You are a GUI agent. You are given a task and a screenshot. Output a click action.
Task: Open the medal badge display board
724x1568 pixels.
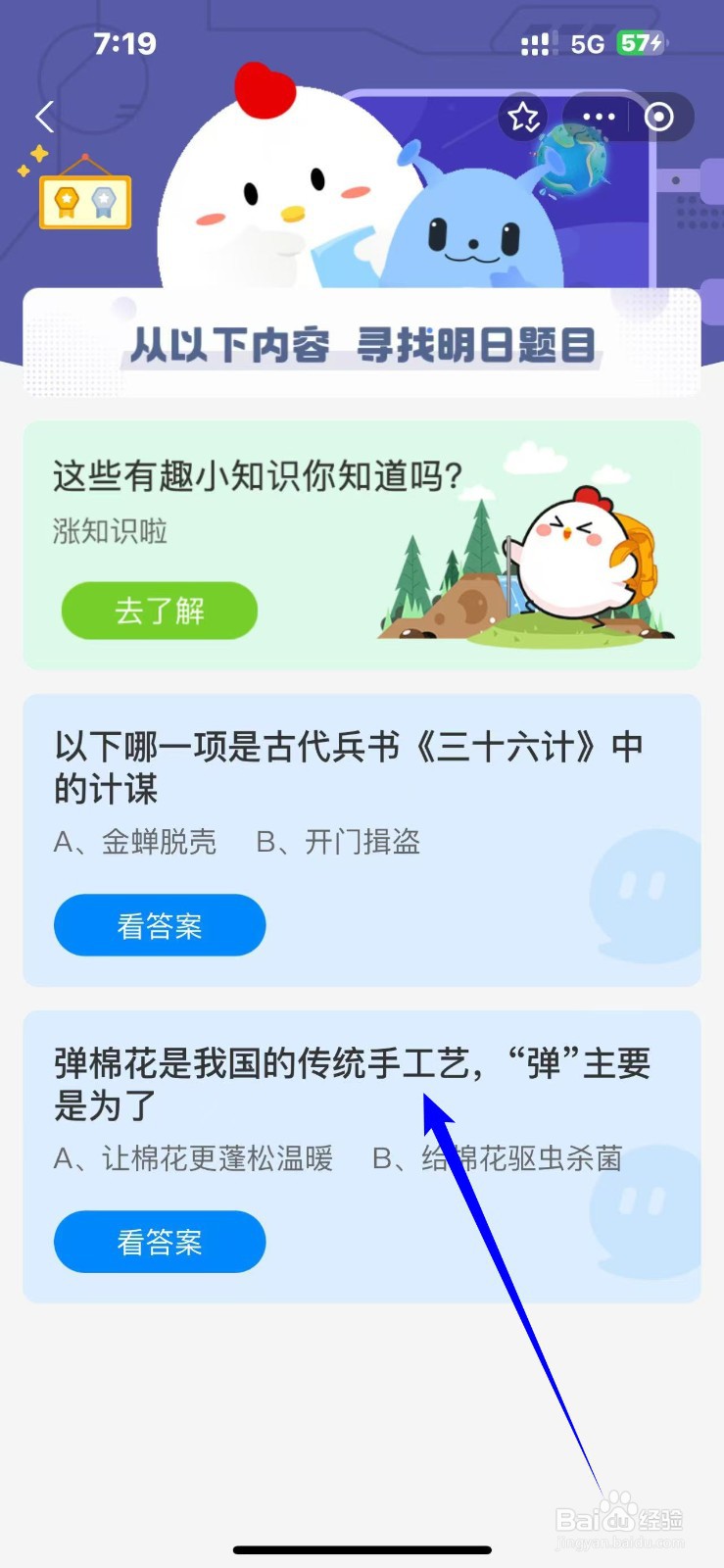click(x=84, y=200)
